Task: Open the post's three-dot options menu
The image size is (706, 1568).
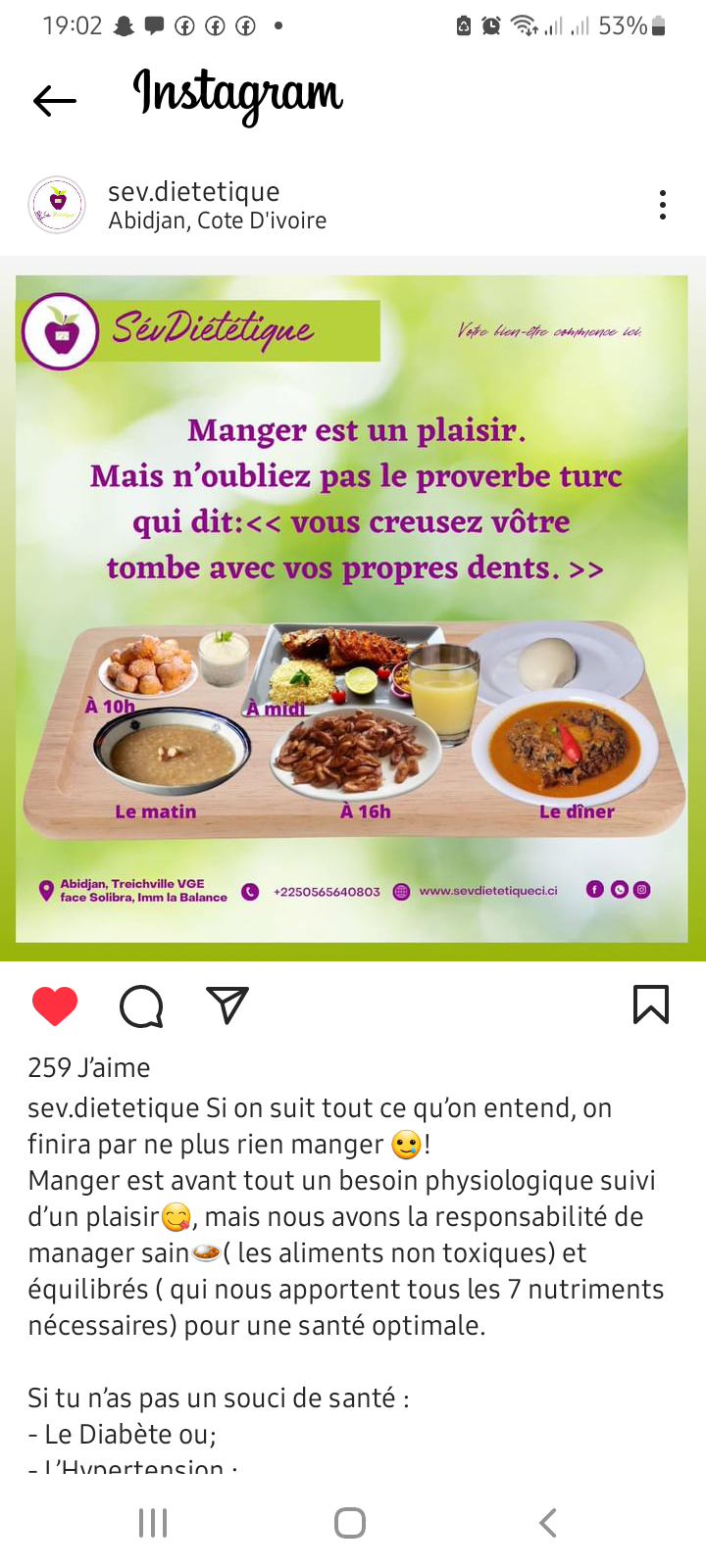Action: pyautogui.click(x=663, y=205)
